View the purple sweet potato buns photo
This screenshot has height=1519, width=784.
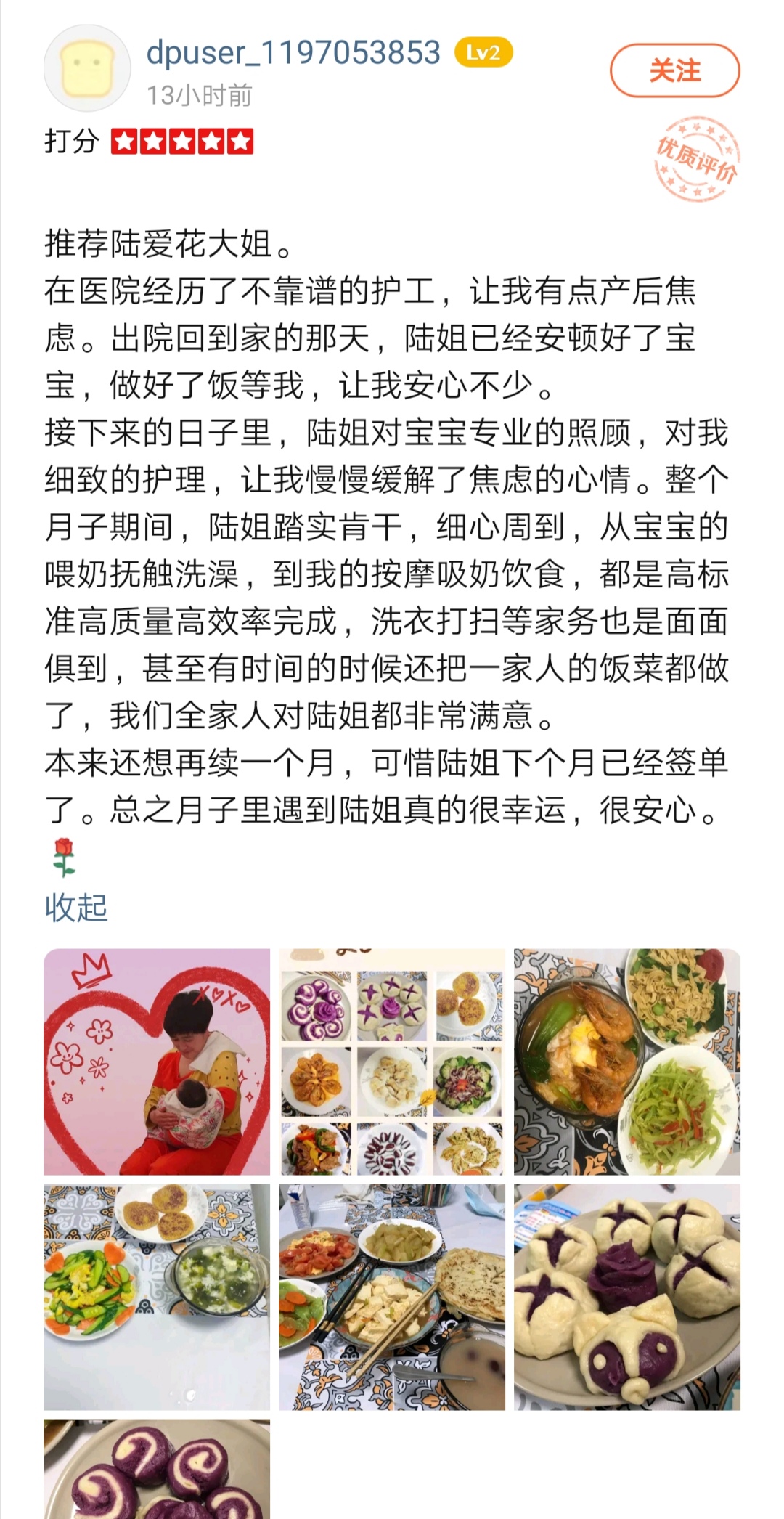click(x=627, y=1297)
